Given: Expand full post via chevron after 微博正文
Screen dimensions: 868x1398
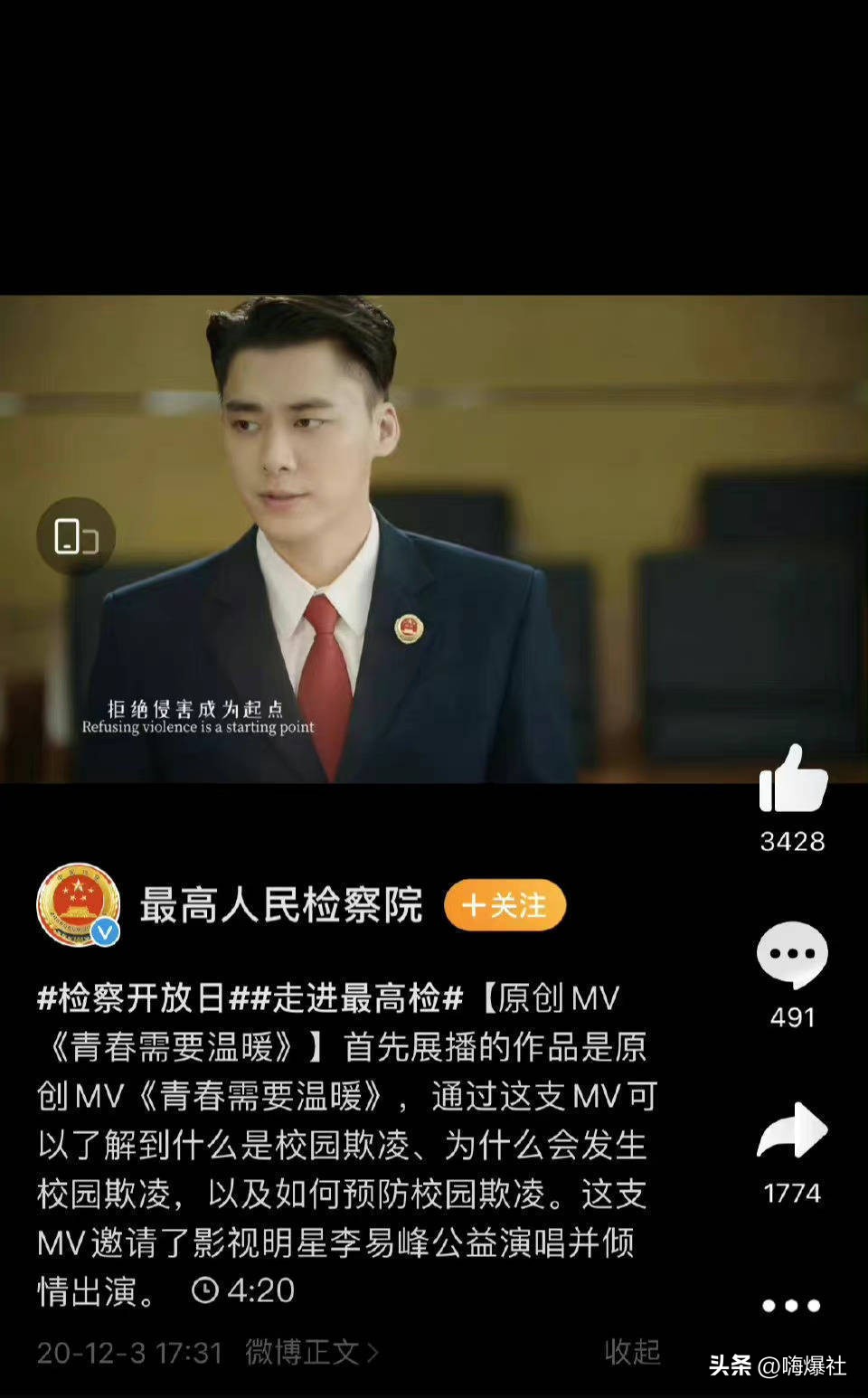Looking at the screenshot, I should (x=373, y=1354).
